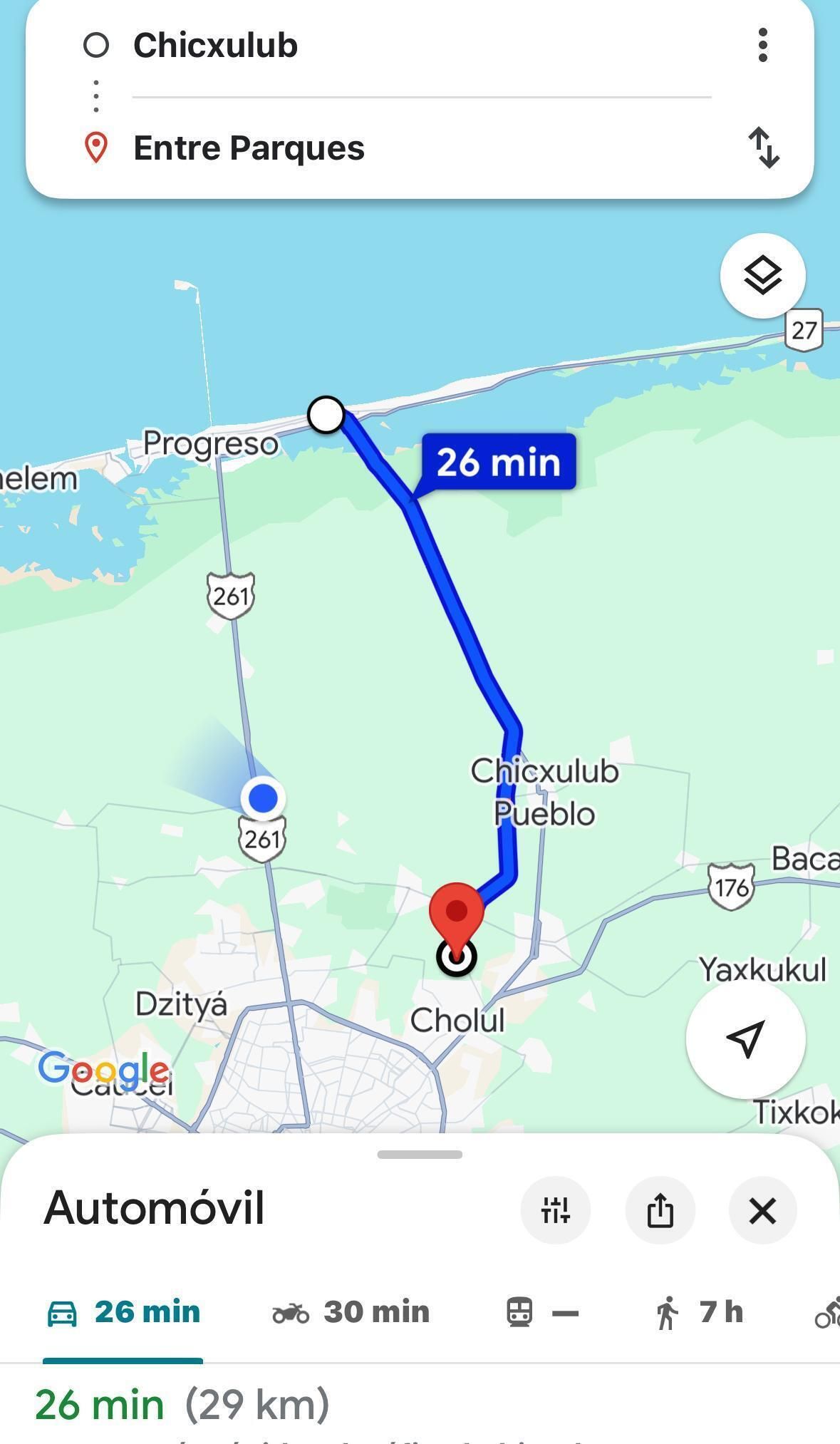The height and width of the screenshot is (1444, 840).
Task: Open the map layers button
Action: click(762, 276)
